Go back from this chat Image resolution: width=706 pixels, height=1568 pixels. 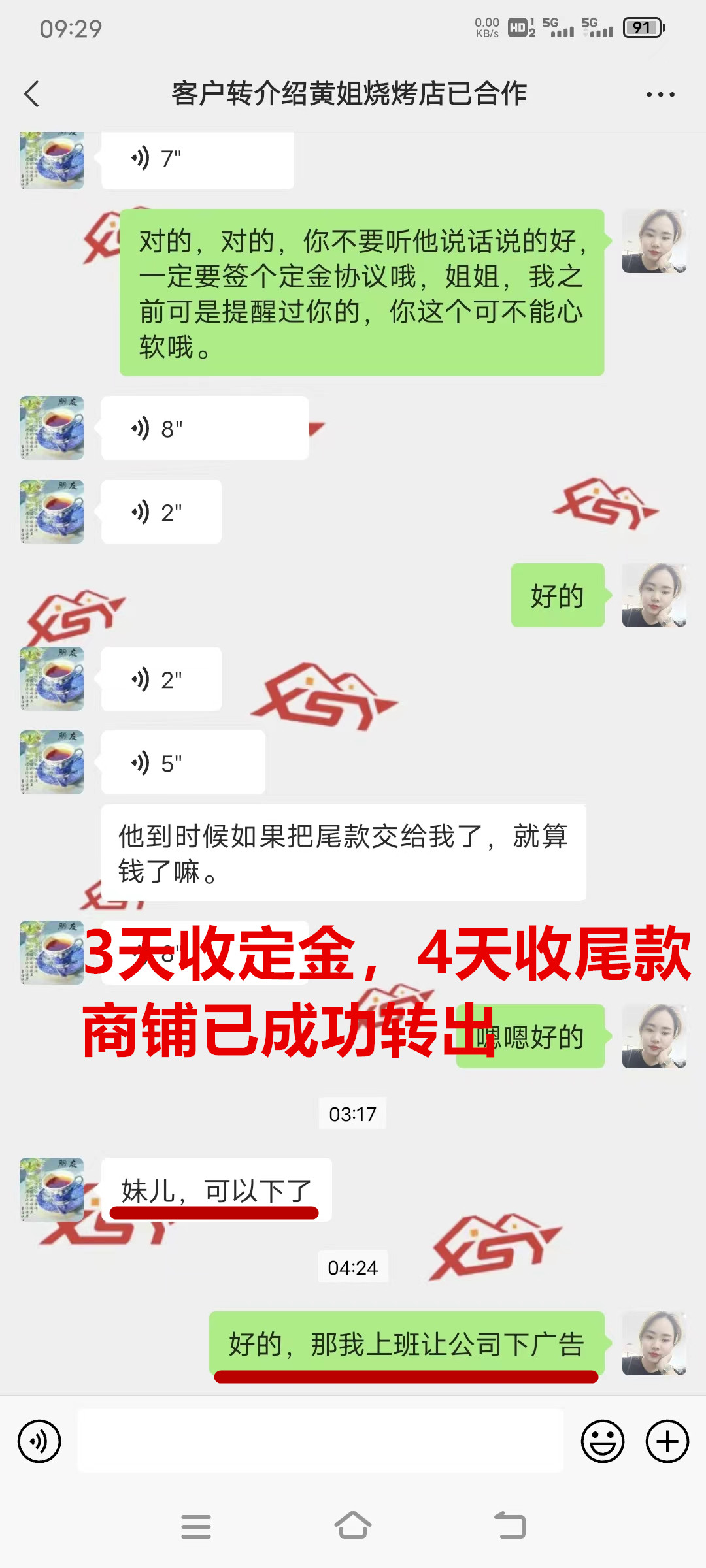(31, 94)
